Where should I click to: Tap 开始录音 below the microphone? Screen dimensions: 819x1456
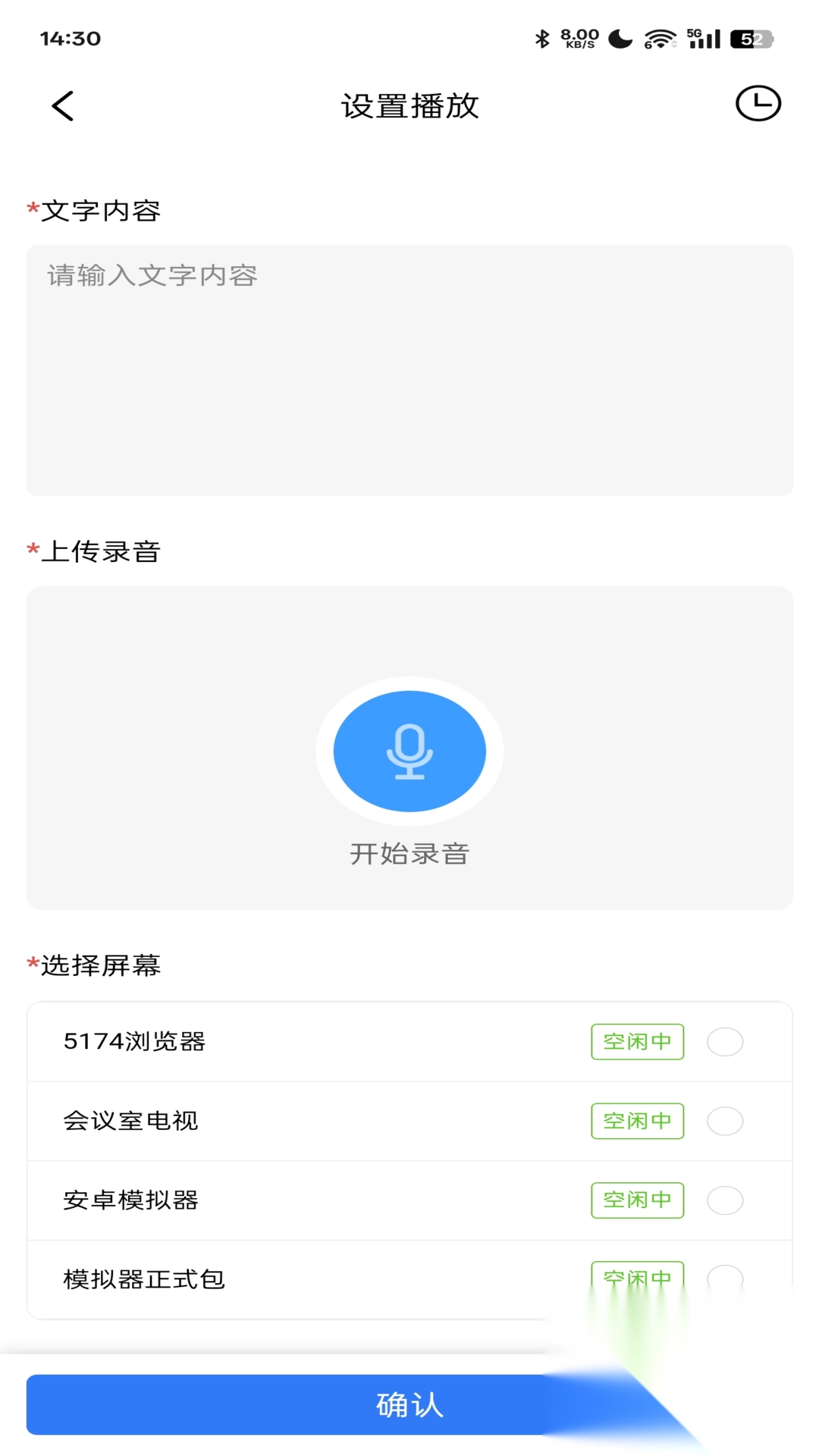coord(409,852)
